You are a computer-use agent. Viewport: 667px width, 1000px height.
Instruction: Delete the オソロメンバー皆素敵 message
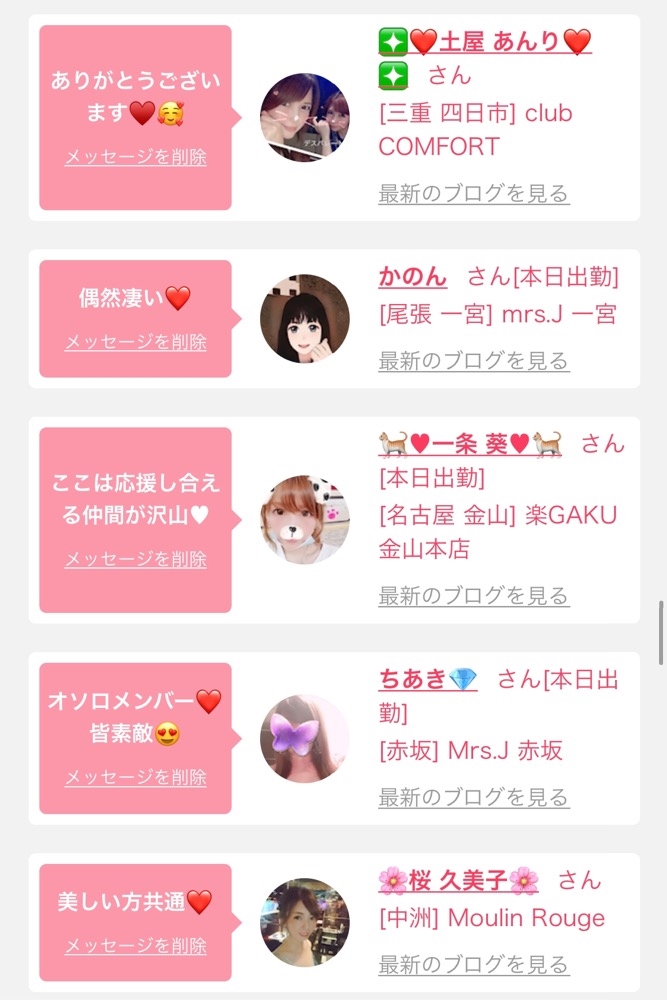coord(136,777)
